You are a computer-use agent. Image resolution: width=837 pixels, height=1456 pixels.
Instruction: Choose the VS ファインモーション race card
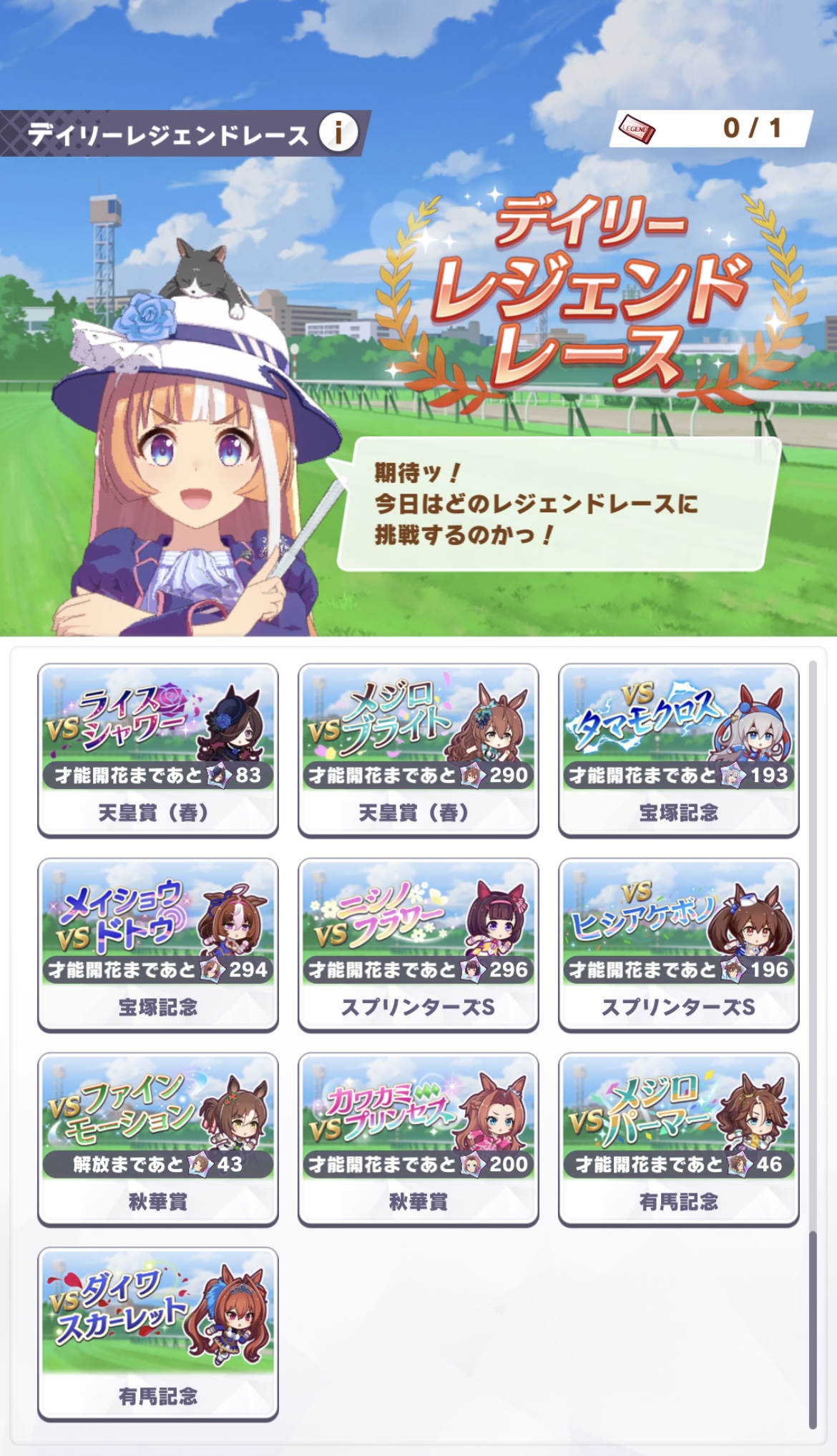[x=157, y=1138]
